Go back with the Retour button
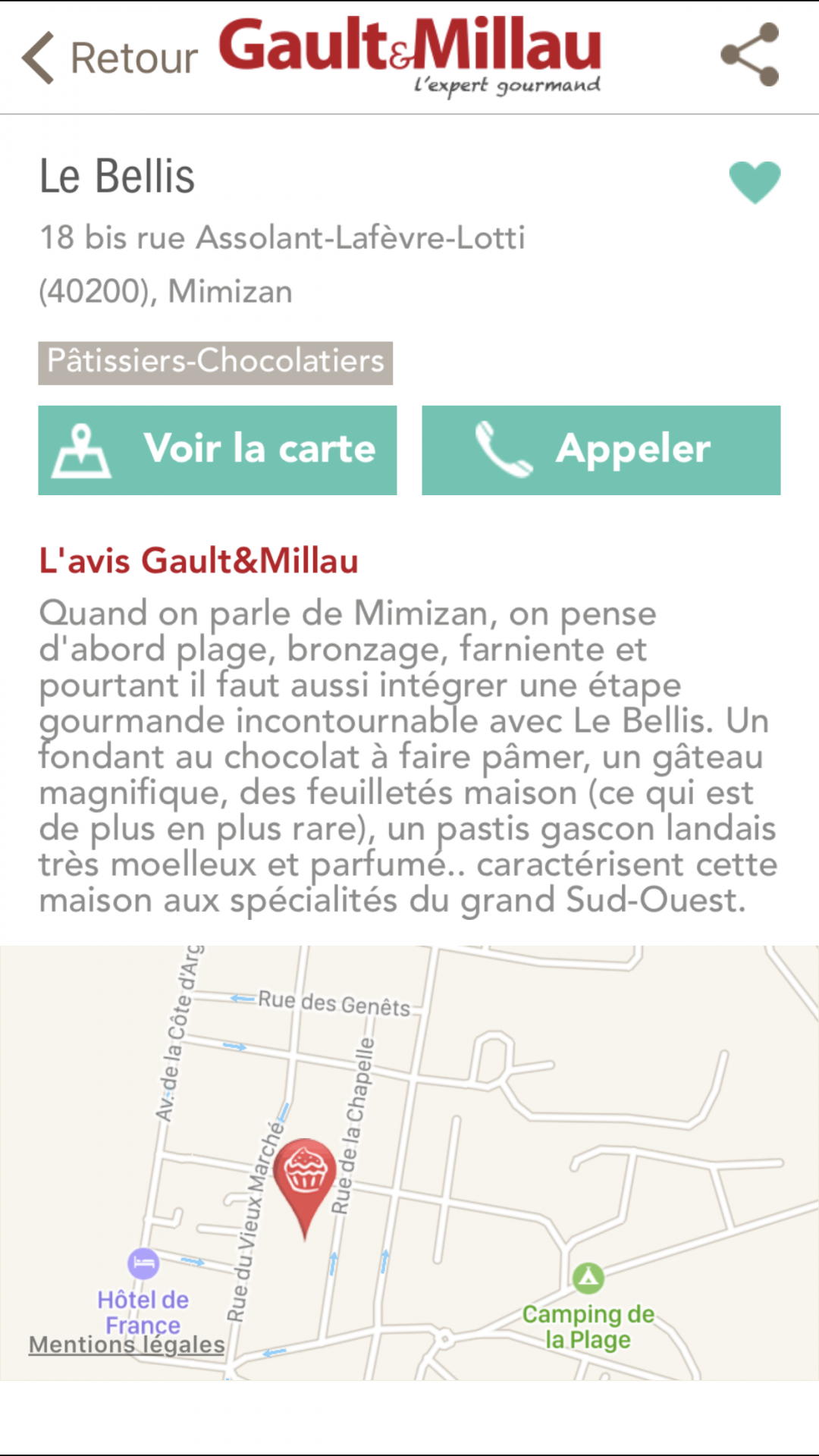Viewport: 819px width, 1456px height. (110, 58)
